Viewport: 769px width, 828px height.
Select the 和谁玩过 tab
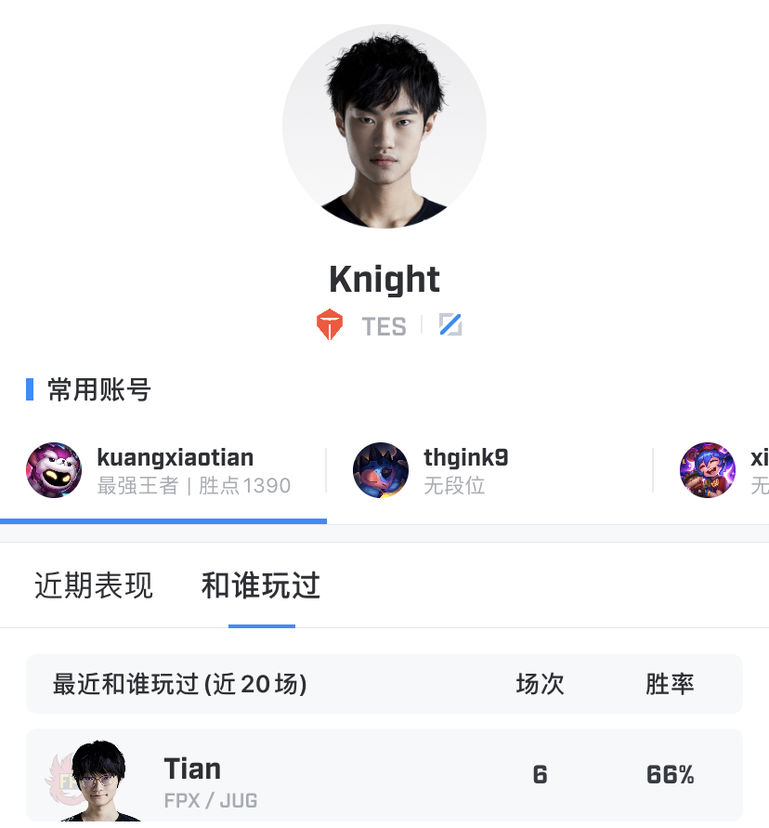[261, 586]
